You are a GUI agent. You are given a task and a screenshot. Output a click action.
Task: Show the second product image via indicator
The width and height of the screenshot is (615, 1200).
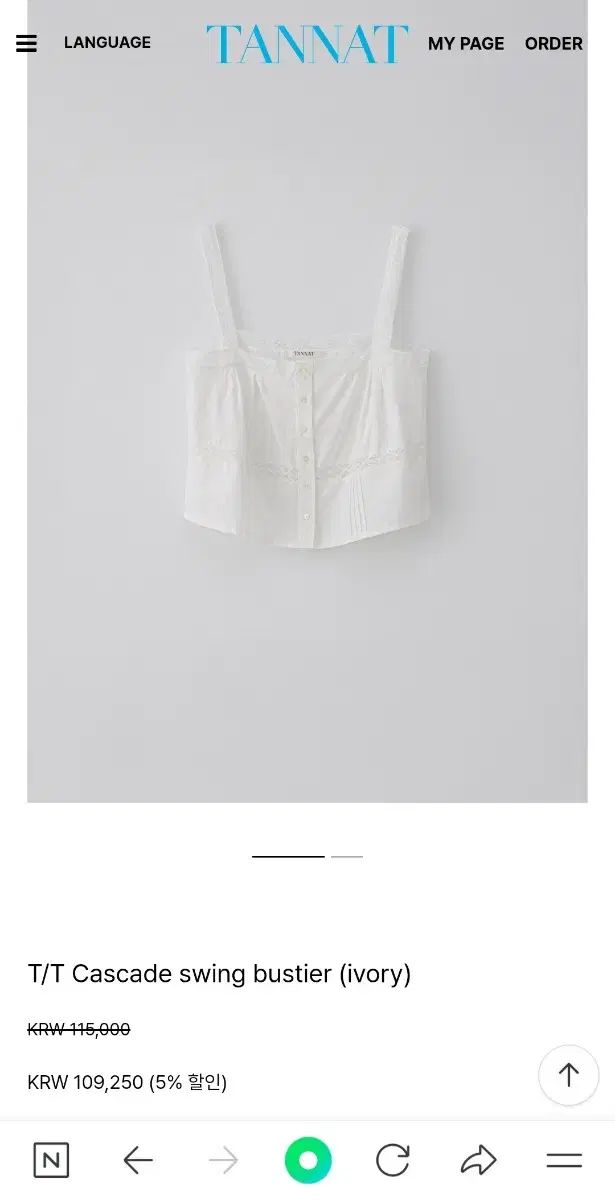click(347, 856)
